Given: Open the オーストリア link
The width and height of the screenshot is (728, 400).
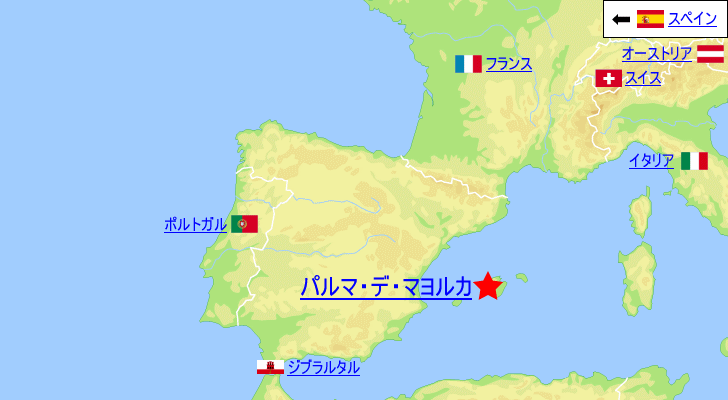Looking at the screenshot, I should point(656,53).
